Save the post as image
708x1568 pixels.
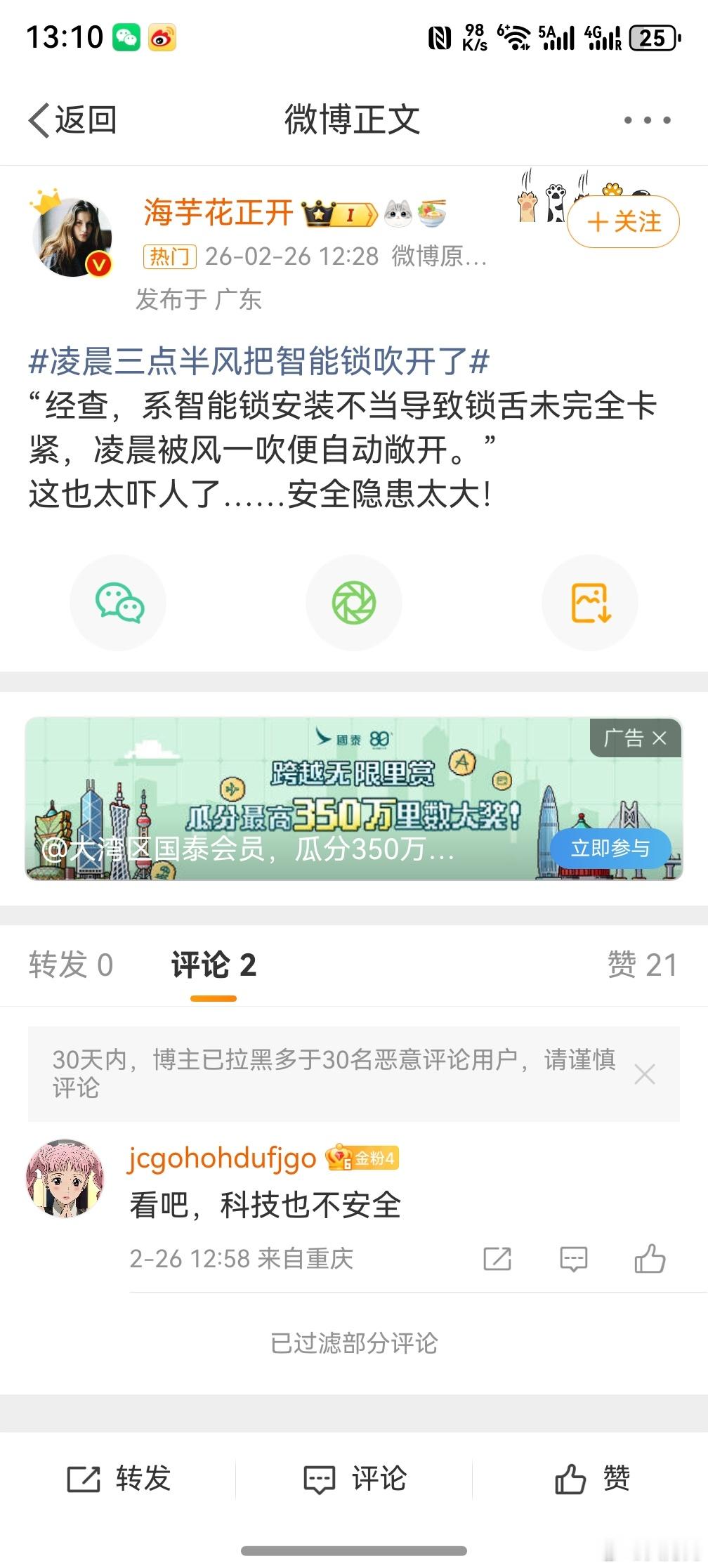tap(590, 602)
